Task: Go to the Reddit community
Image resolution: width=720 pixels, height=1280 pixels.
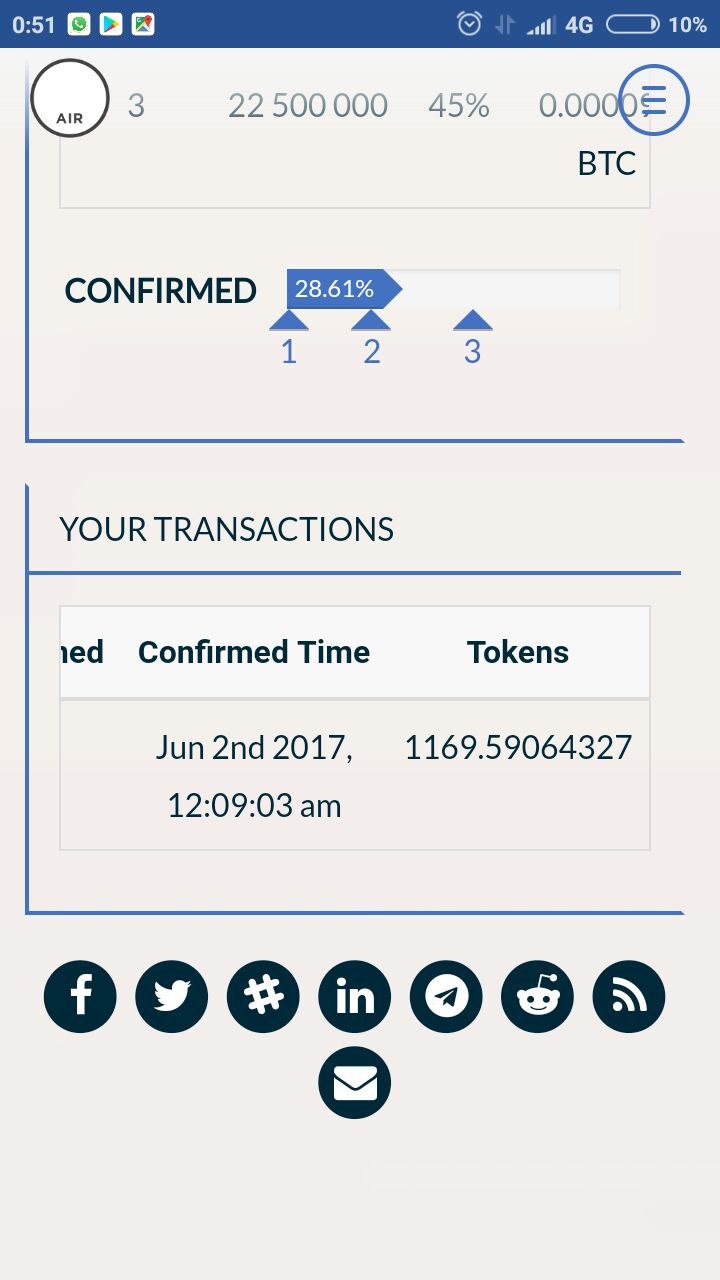Action: [537, 997]
